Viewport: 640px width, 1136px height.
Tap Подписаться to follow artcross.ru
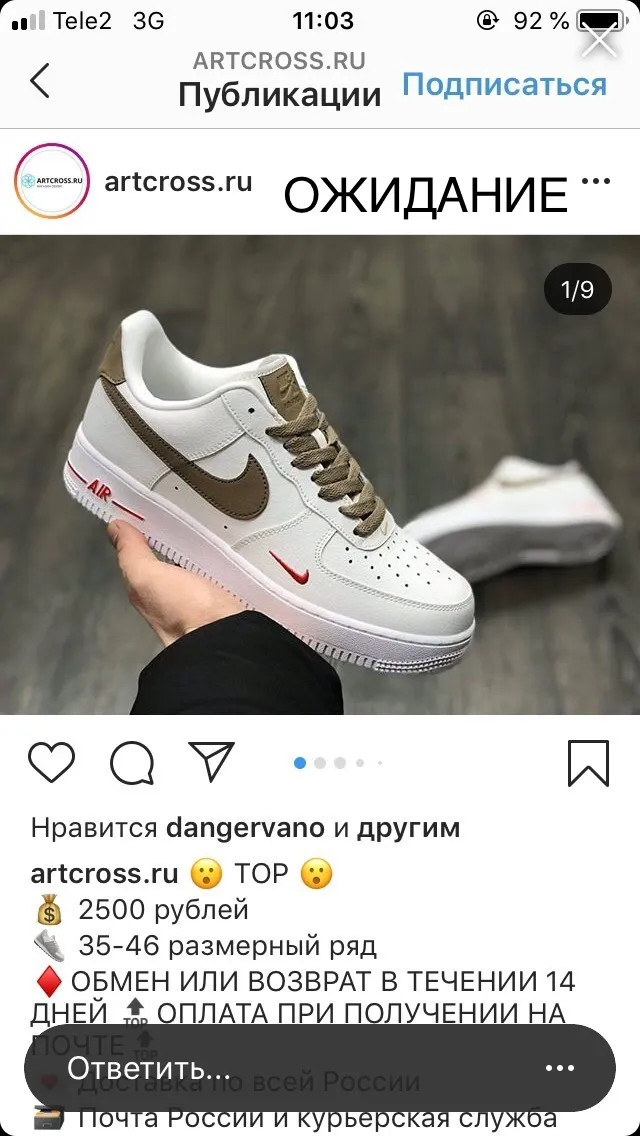(x=504, y=85)
